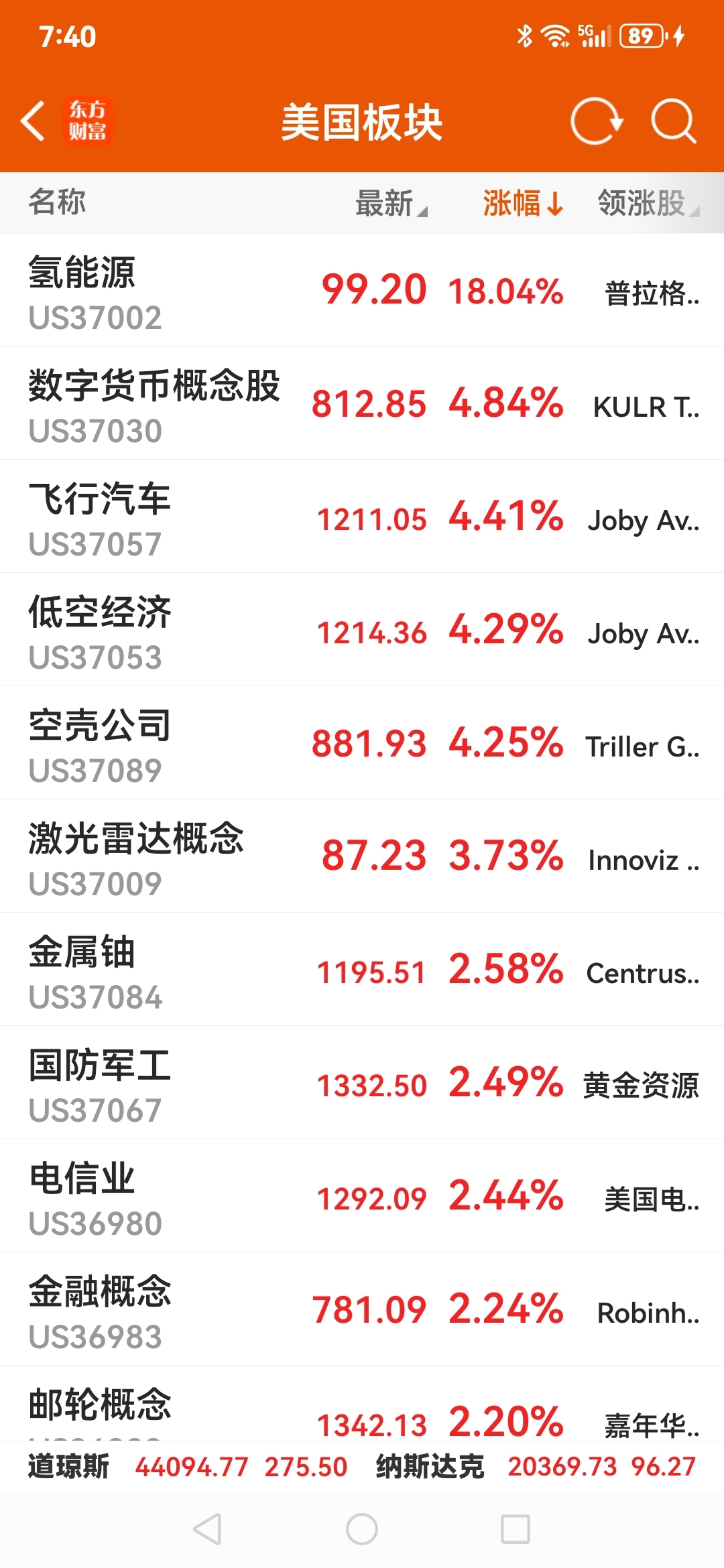Select 国防军工 sector row
This screenshot has width=724, height=1568.
[362, 1083]
